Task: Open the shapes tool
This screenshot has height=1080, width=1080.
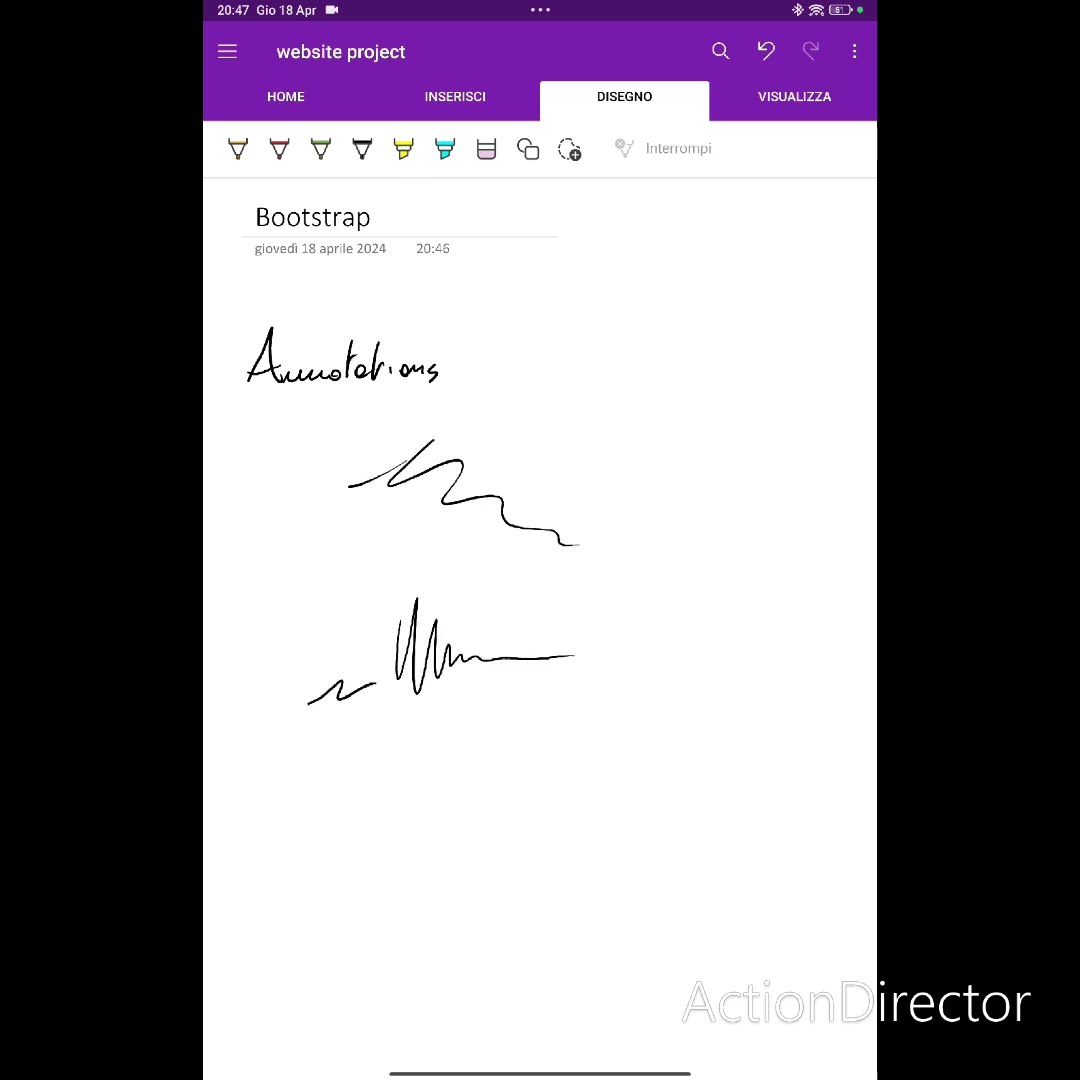Action: (528, 149)
